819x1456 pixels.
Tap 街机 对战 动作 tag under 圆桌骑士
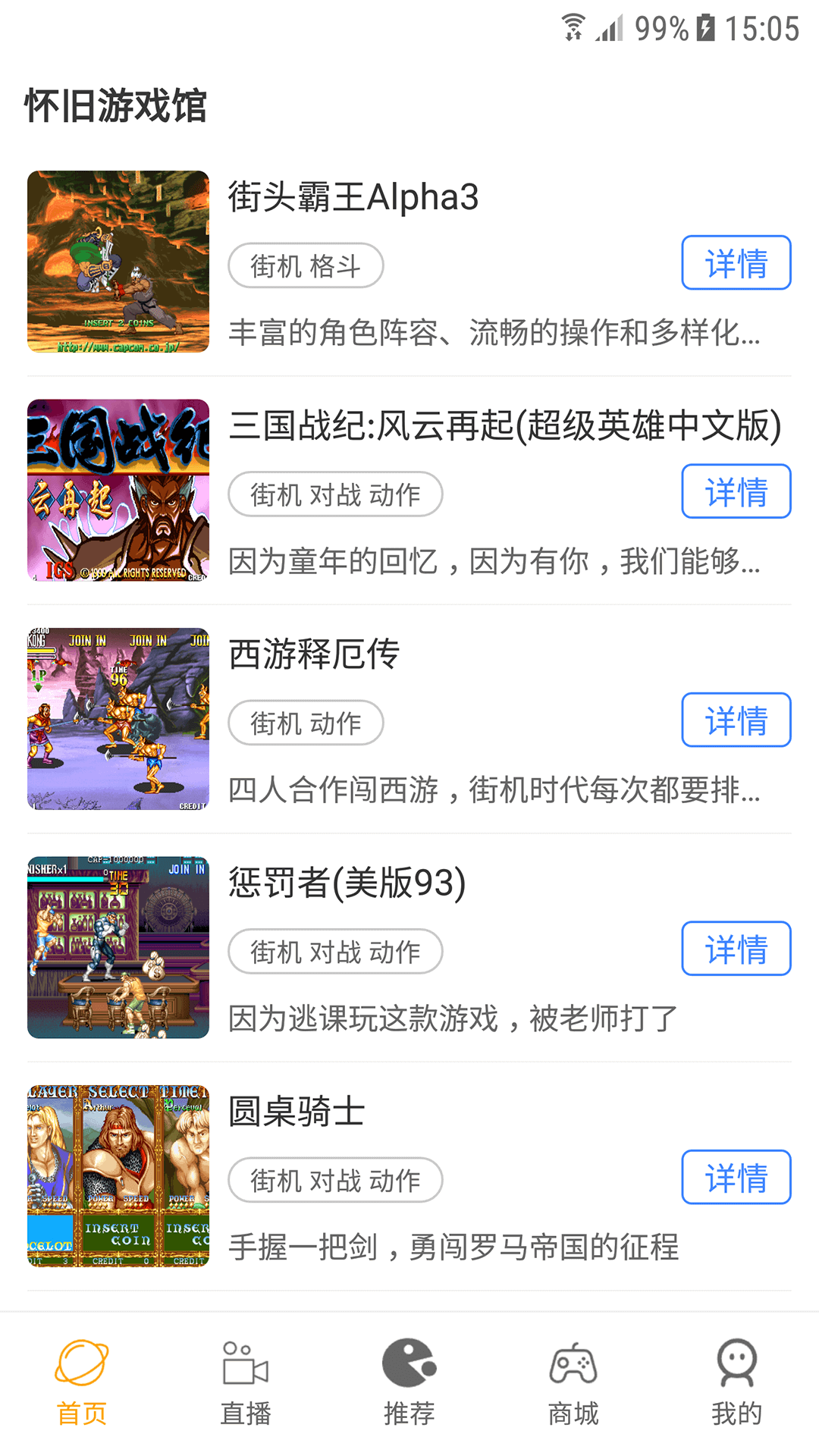(x=335, y=1180)
